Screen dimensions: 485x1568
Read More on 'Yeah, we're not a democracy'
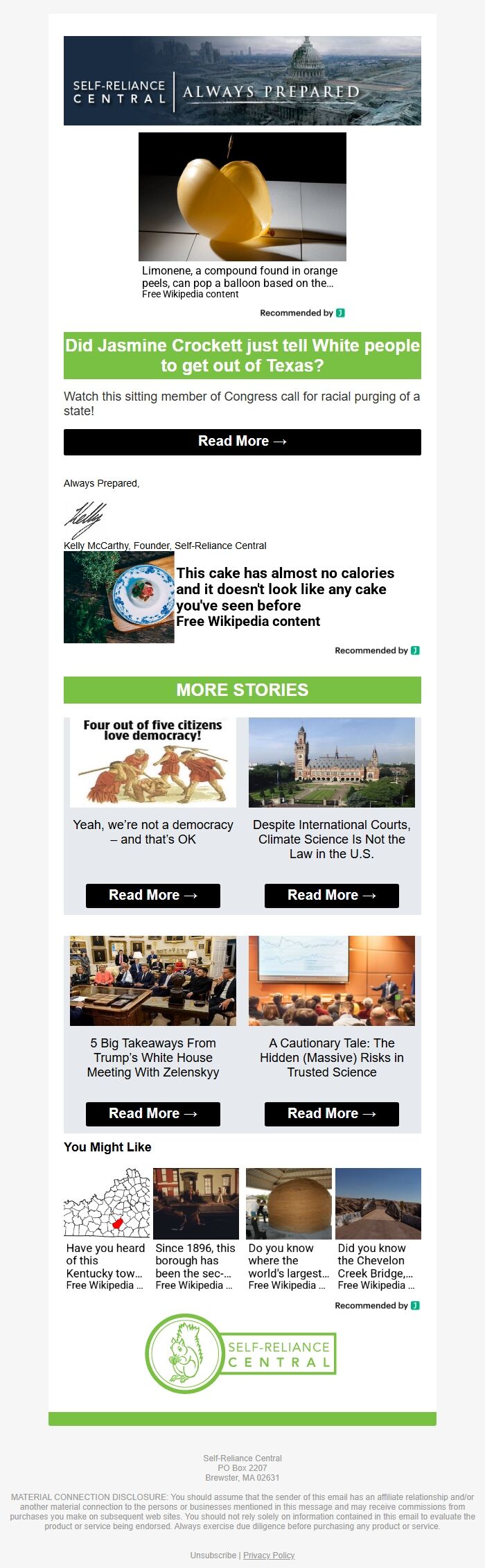[152, 895]
